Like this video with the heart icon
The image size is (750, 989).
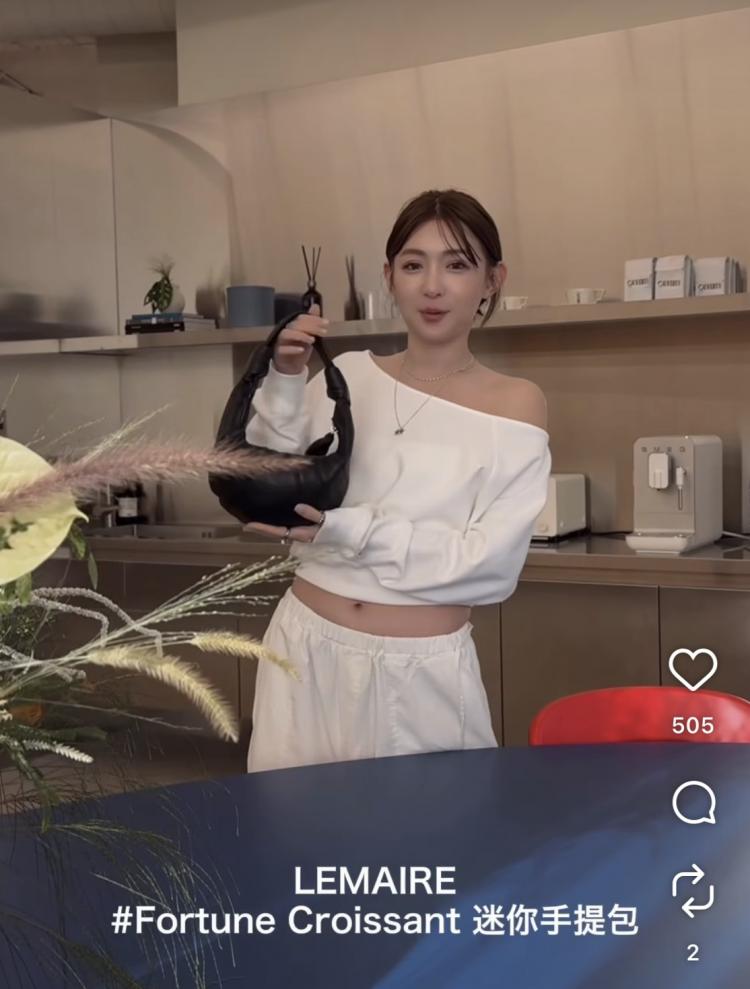[693, 670]
